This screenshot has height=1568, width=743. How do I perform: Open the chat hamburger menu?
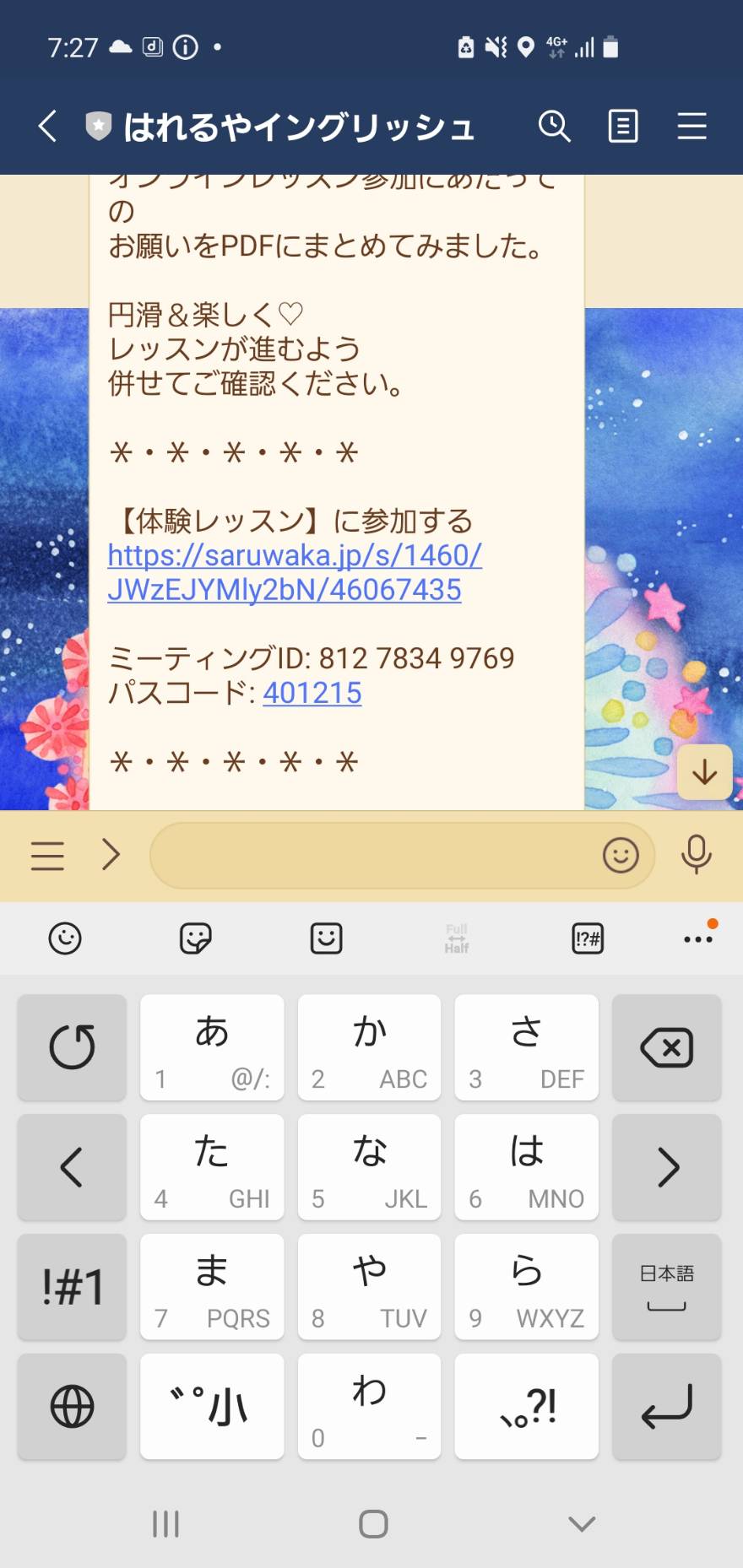coord(691,127)
